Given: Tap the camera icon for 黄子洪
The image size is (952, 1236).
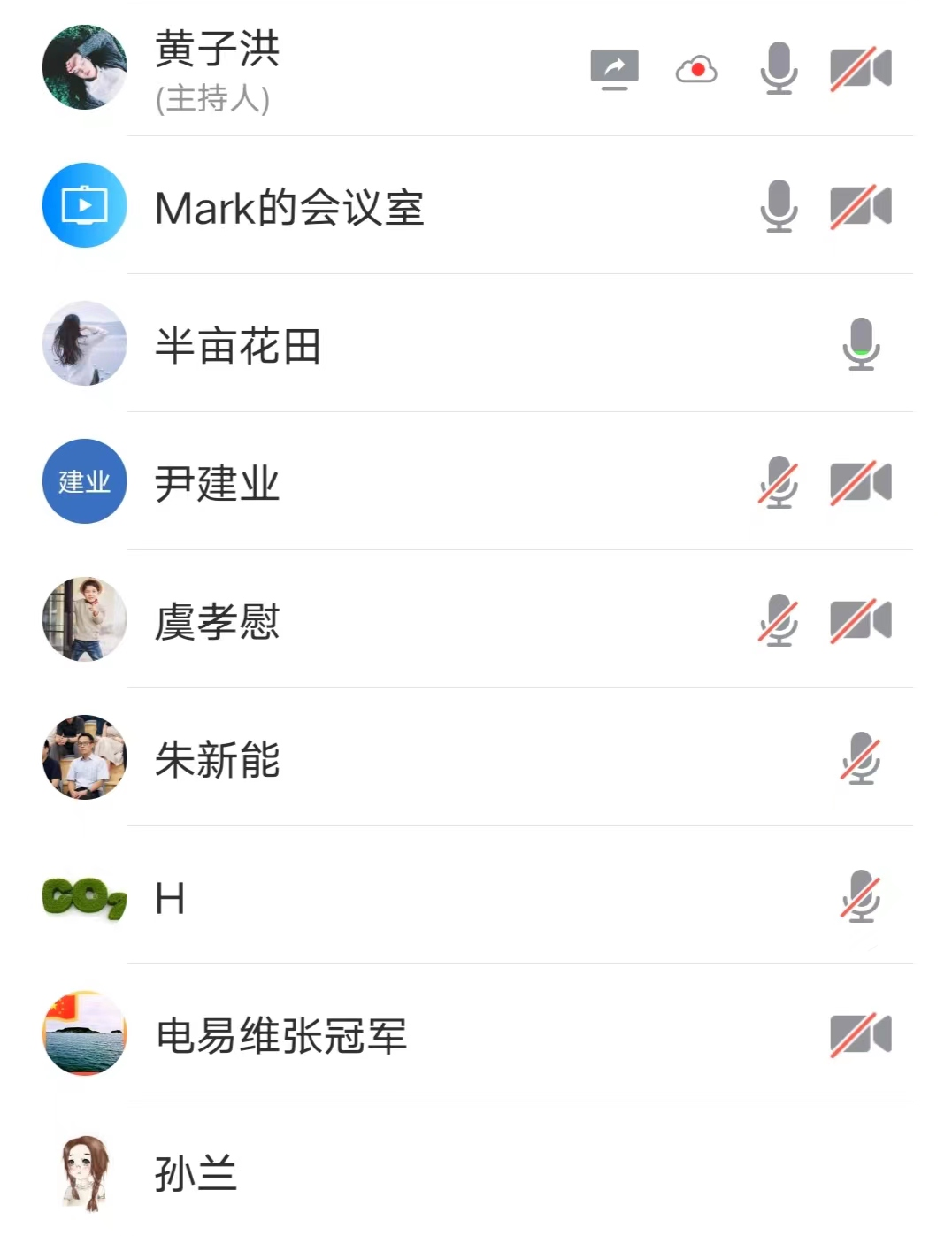Looking at the screenshot, I should pyautogui.click(x=860, y=68).
